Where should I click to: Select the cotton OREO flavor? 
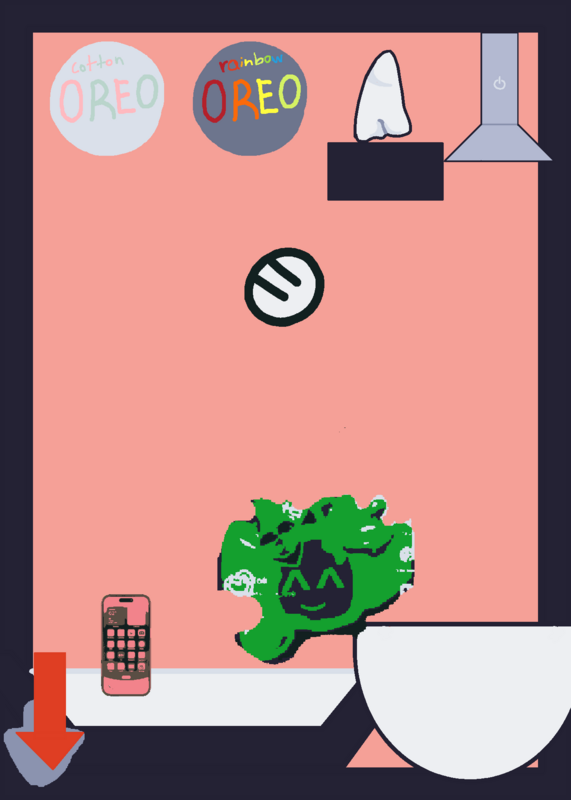(107, 98)
